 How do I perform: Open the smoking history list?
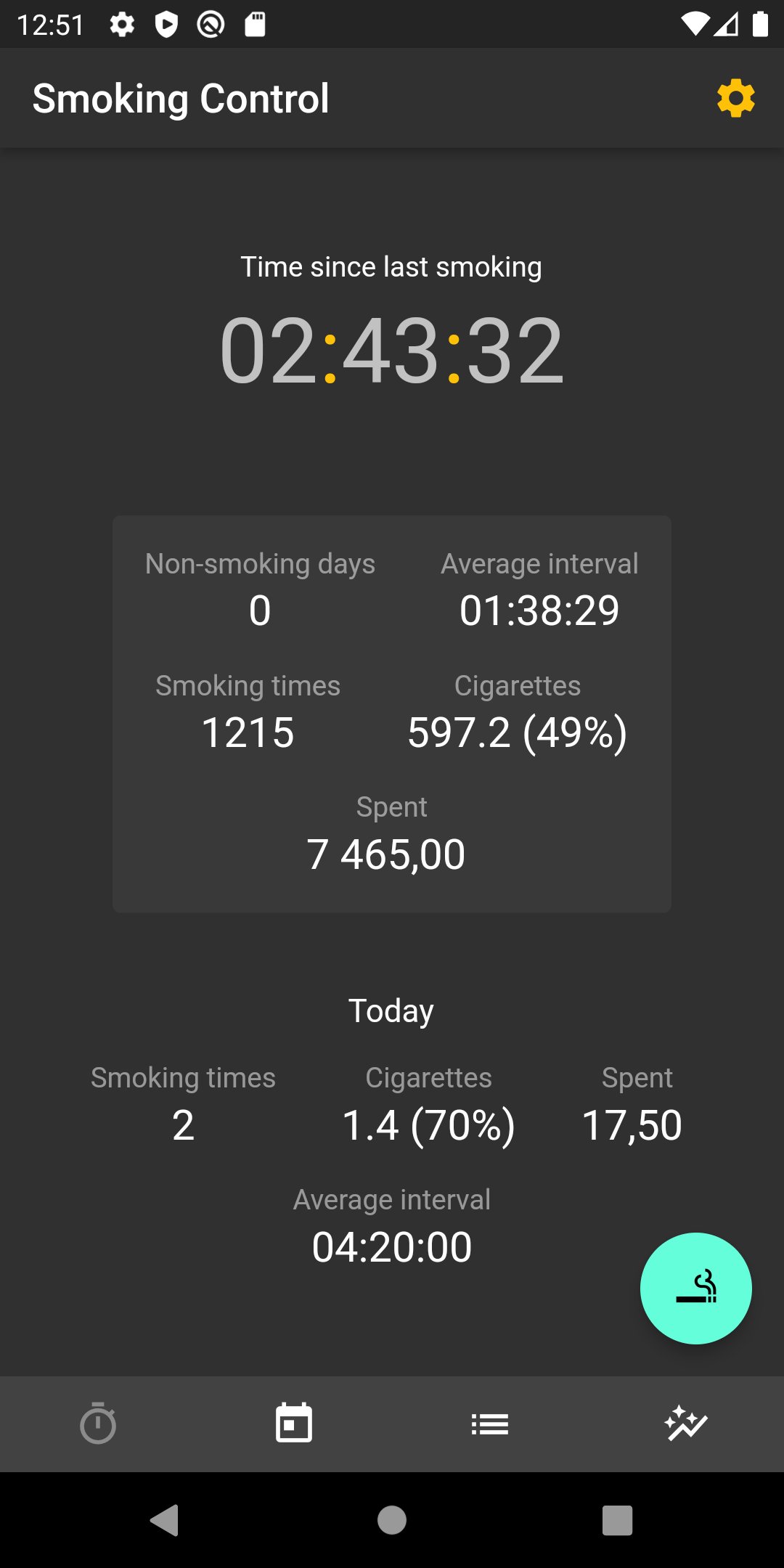[490, 1424]
